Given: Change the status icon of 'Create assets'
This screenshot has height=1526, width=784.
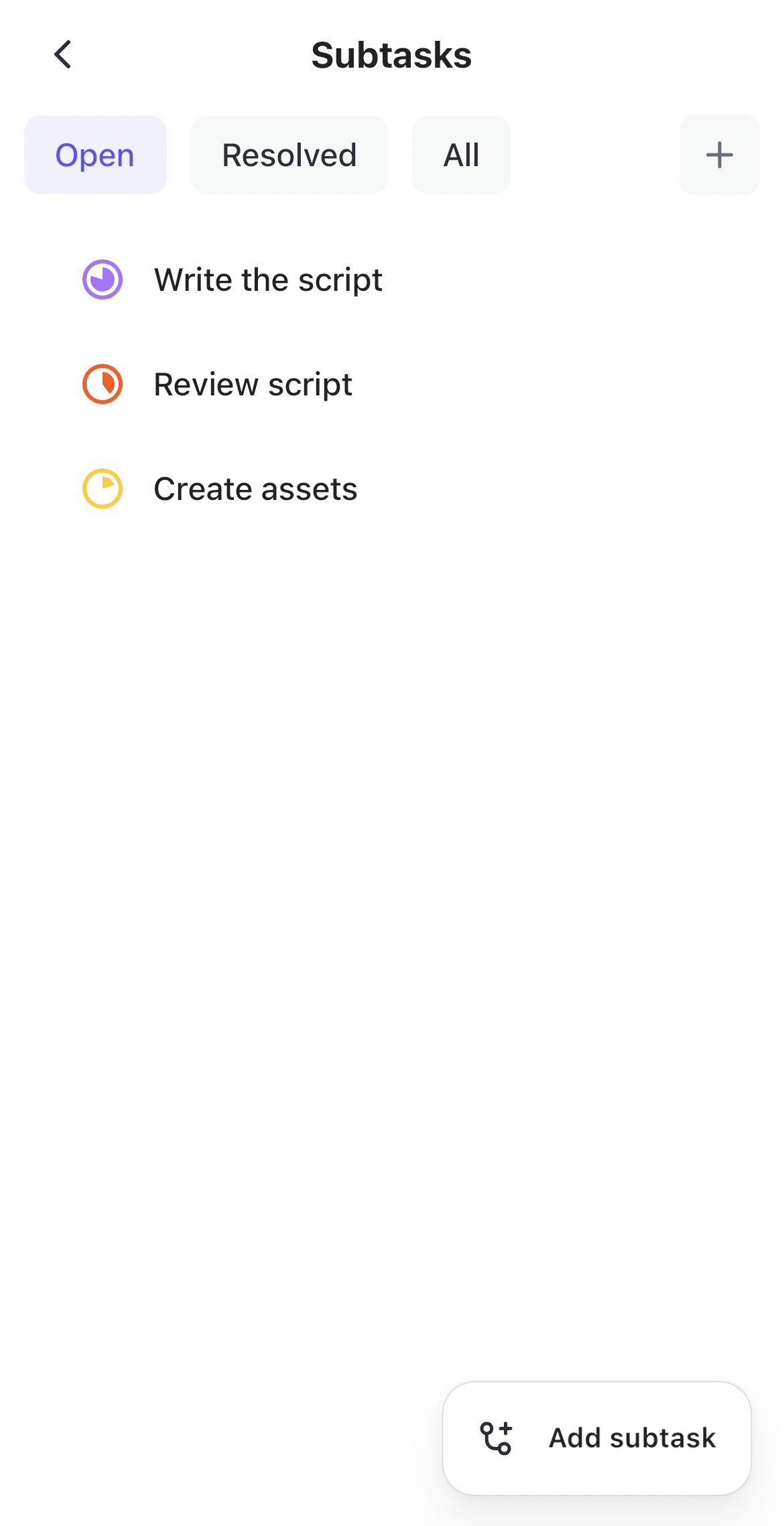Looking at the screenshot, I should point(103,489).
